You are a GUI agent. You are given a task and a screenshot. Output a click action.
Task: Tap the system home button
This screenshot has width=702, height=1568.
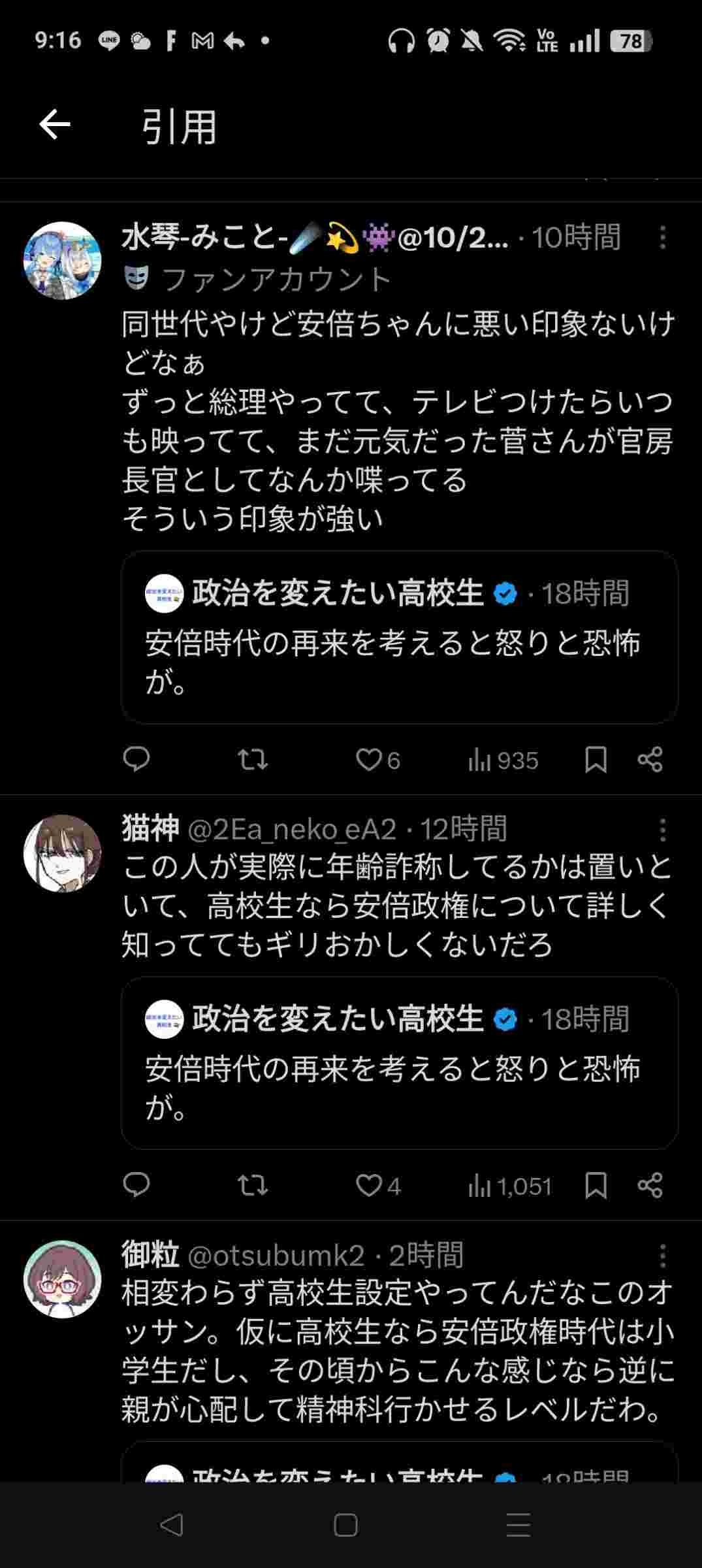pyautogui.click(x=345, y=1526)
